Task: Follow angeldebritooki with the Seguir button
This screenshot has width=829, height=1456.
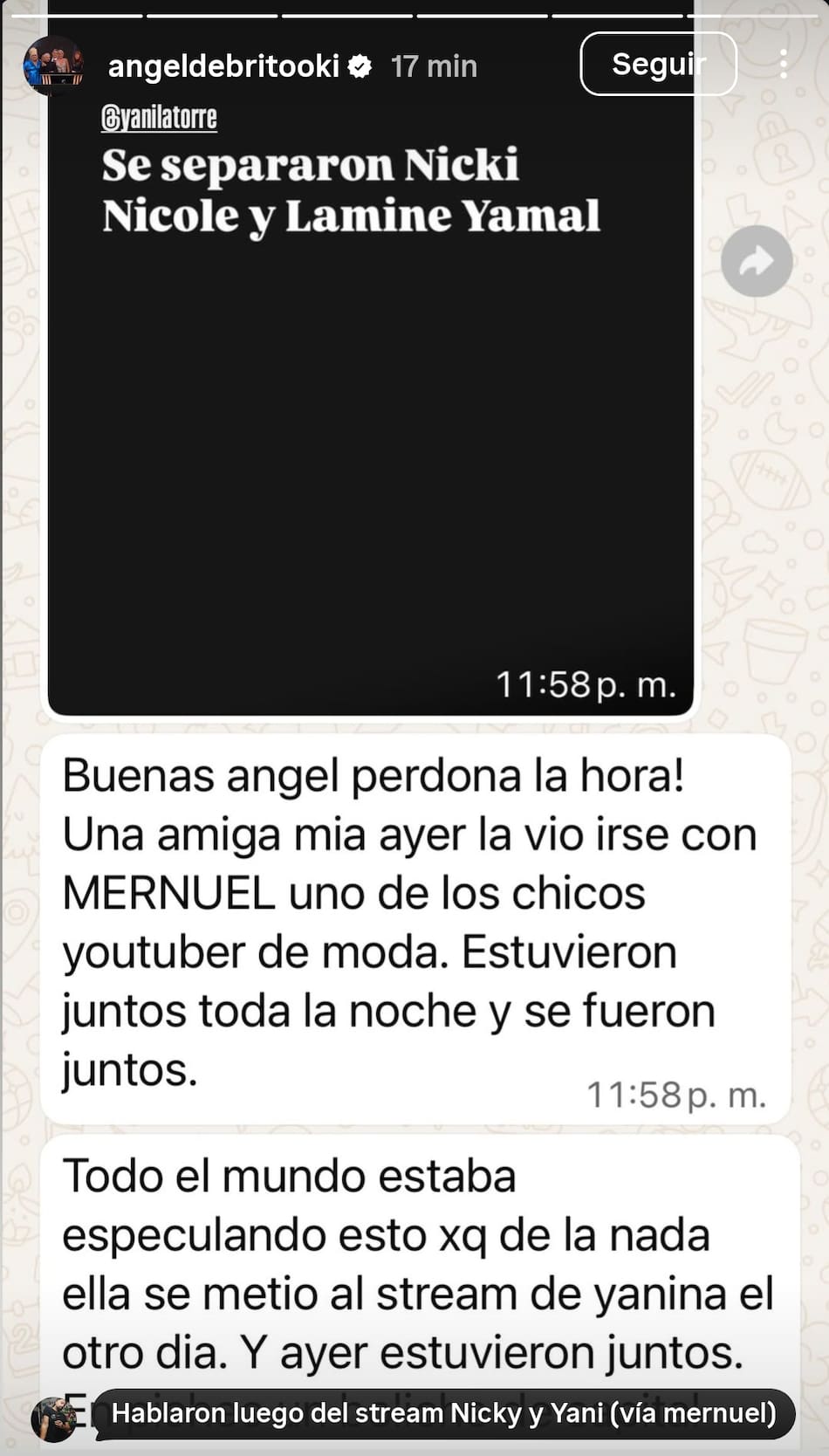Action: (658, 64)
